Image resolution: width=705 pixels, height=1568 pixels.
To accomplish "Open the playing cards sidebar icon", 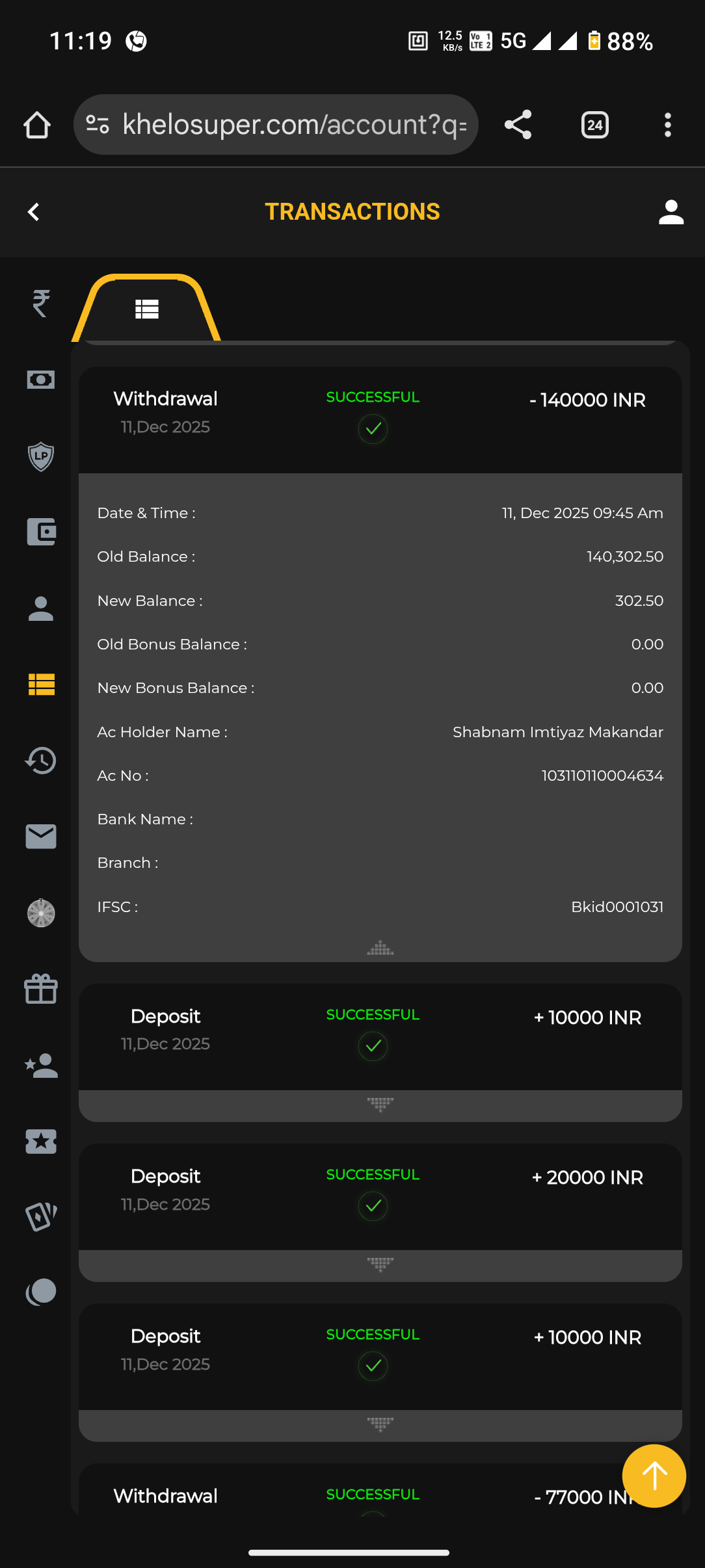I will [41, 1216].
